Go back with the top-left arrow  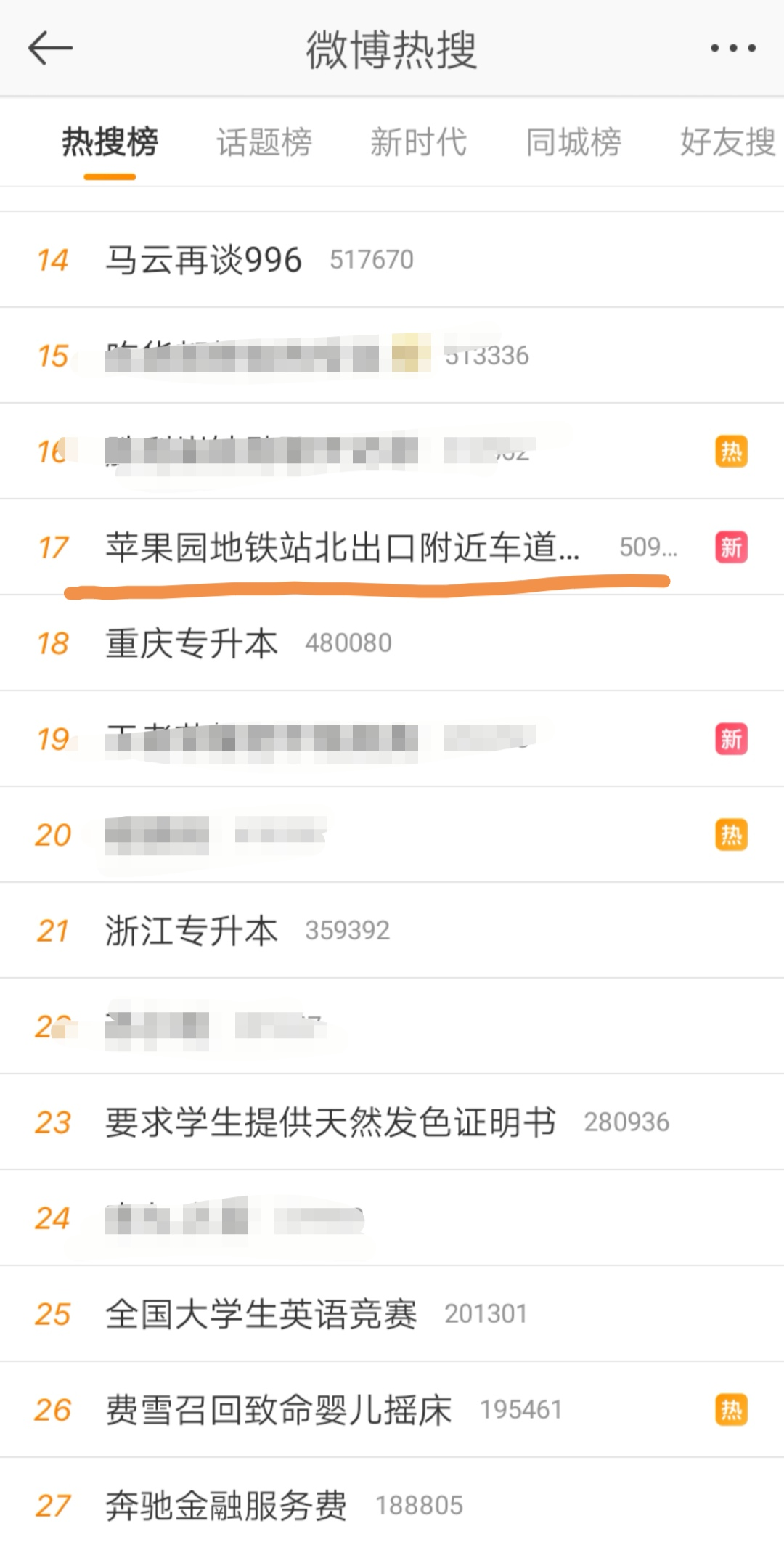[x=50, y=48]
